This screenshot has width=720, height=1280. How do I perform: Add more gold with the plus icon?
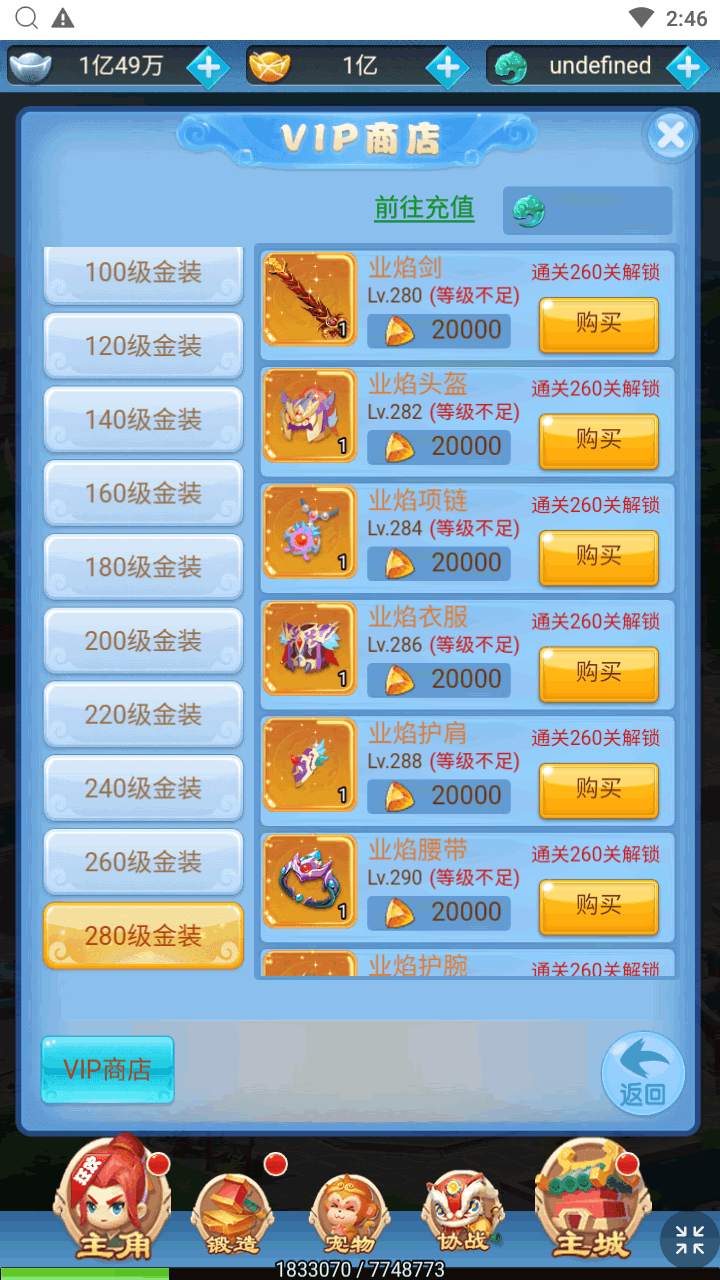pos(446,67)
